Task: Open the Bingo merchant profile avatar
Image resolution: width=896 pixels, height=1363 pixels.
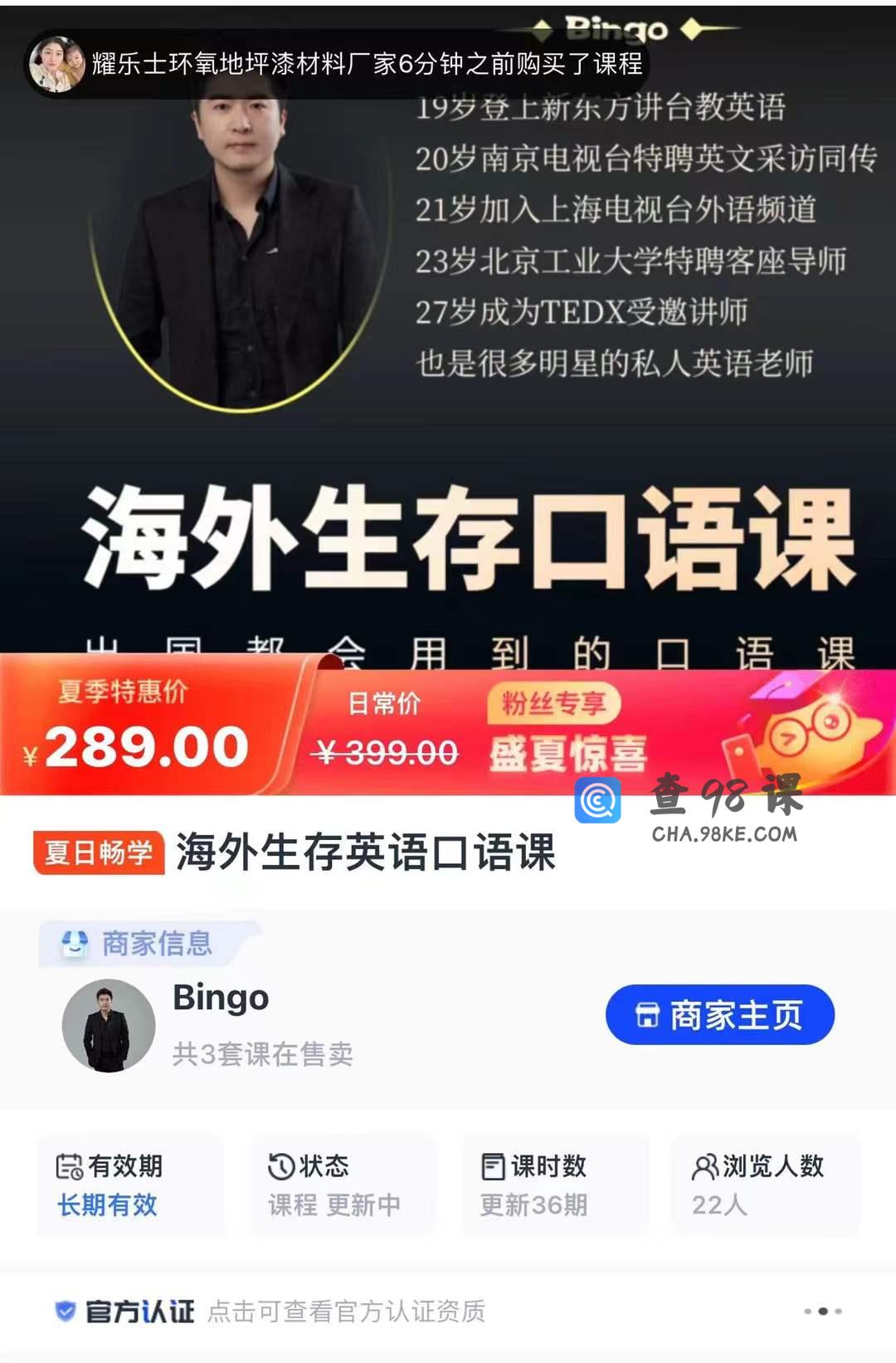Action: (x=109, y=1026)
